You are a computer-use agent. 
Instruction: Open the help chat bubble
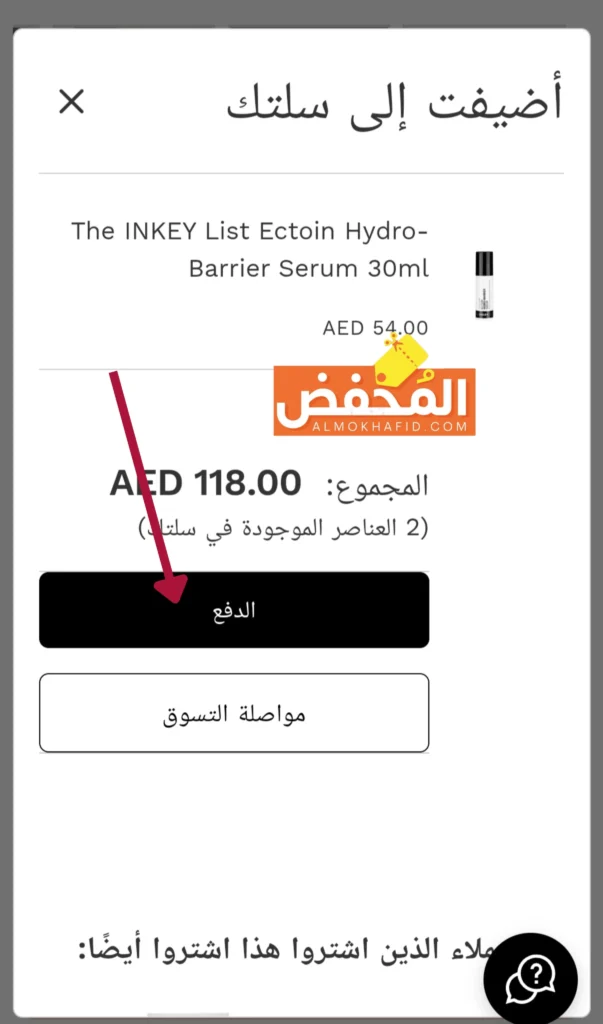[x=530, y=979]
